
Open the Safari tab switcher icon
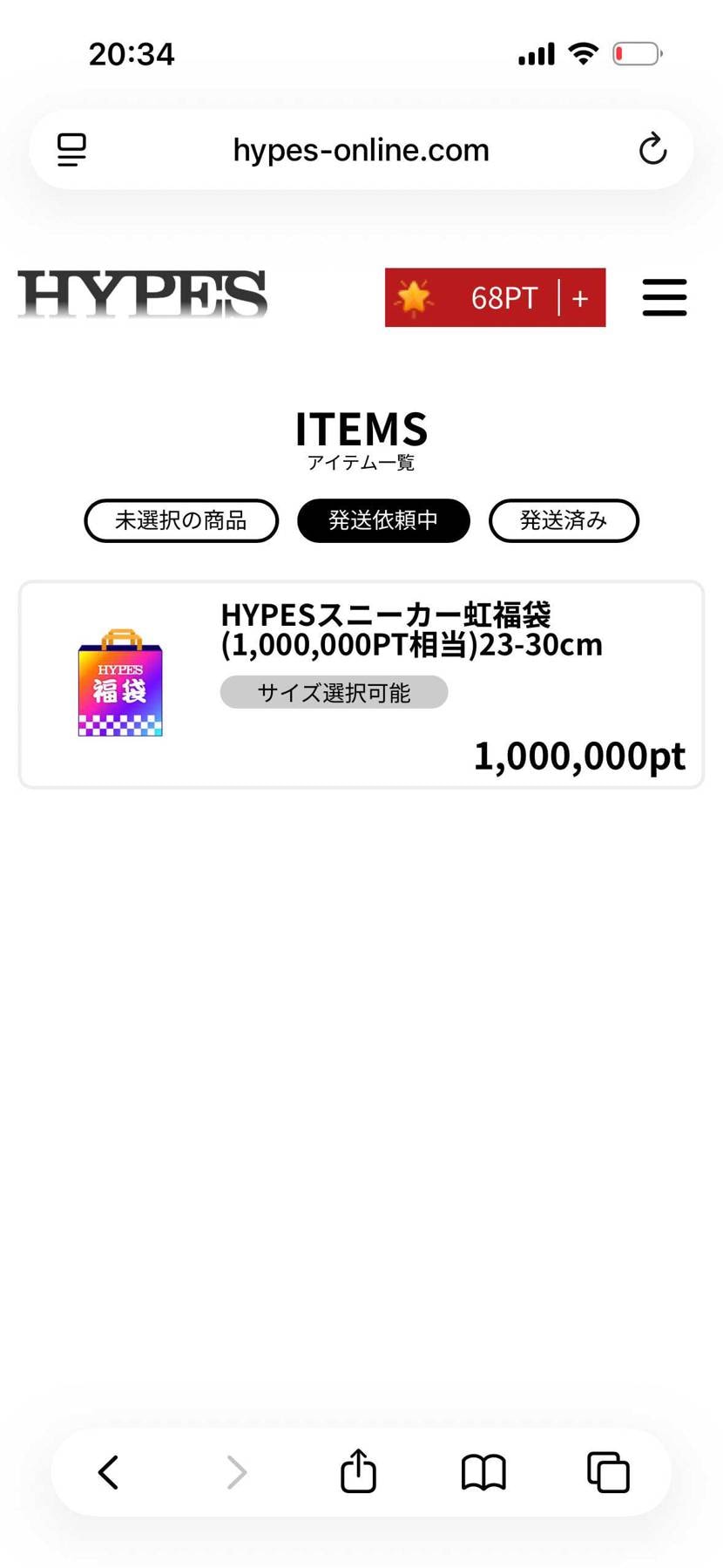[x=608, y=1472]
